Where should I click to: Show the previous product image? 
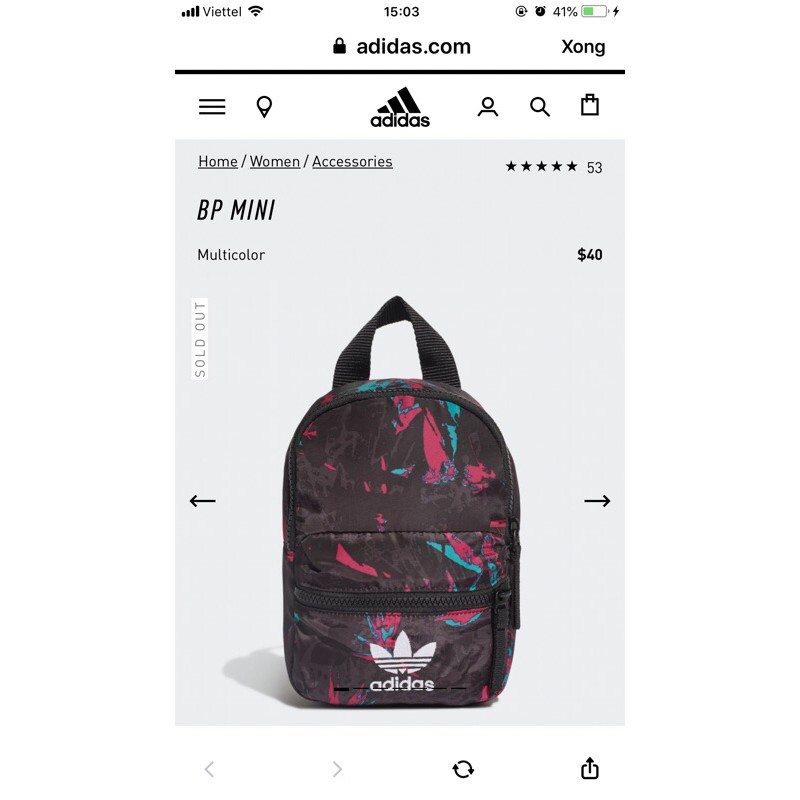pyautogui.click(x=203, y=501)
